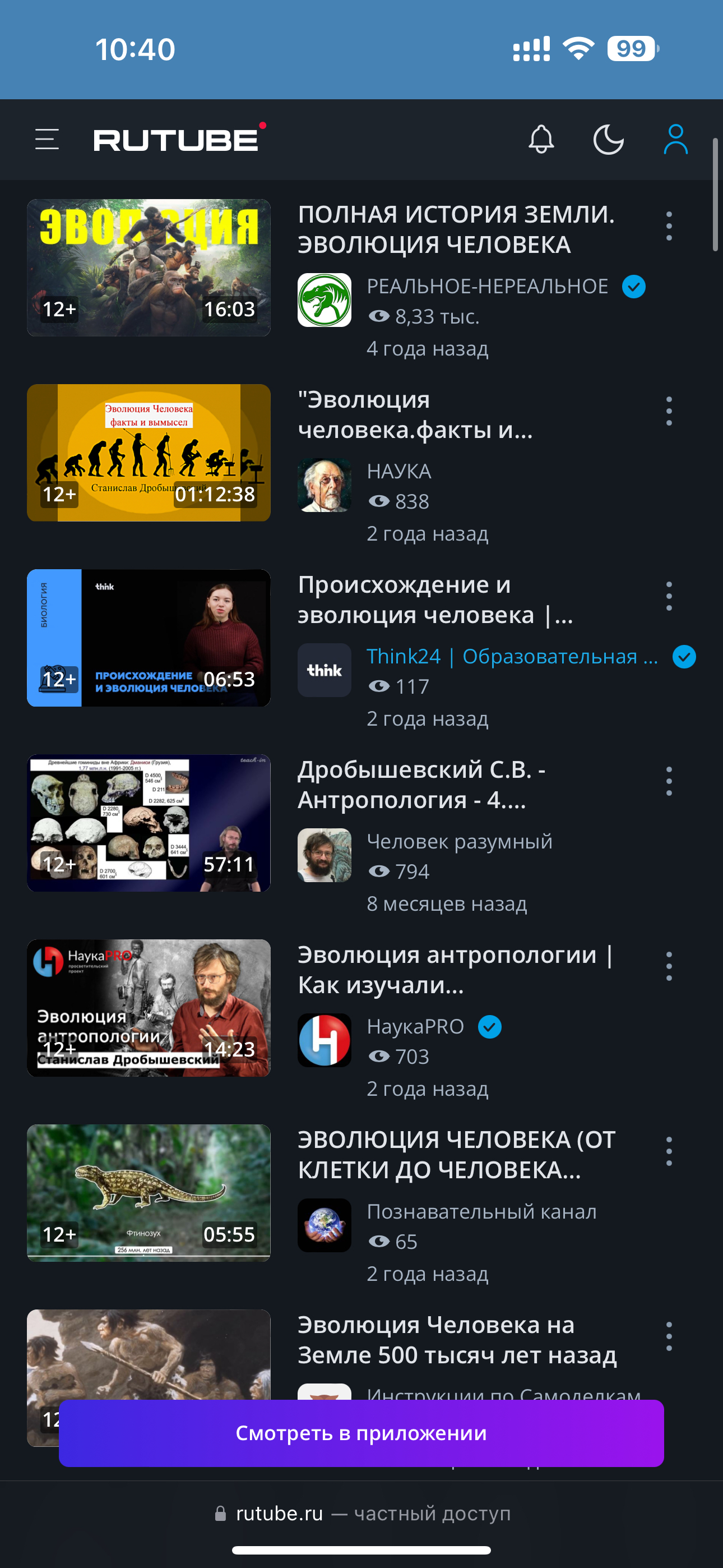Open the user profile icon

pyautogui.click(x=675, y=140)
